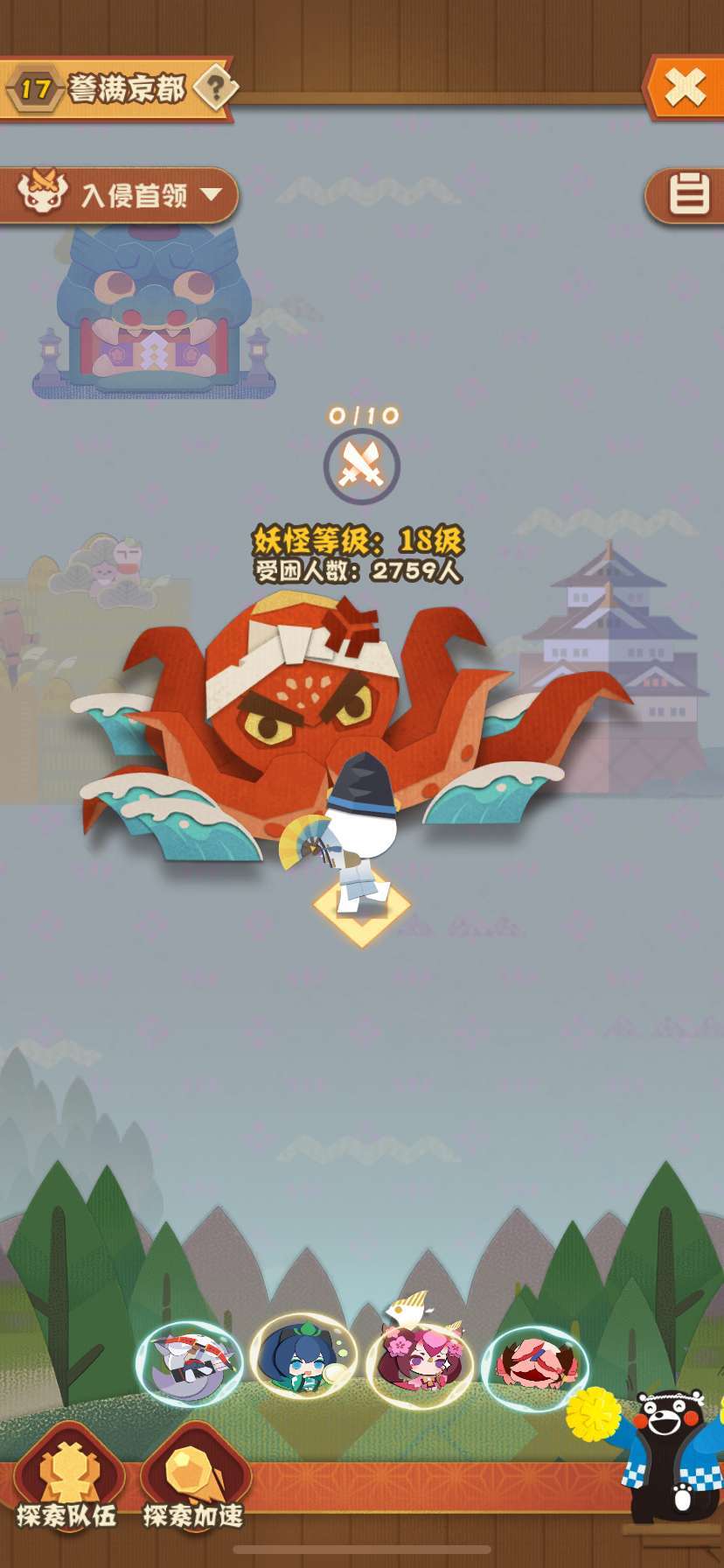Image resolution: width=724 pixels, height=1568 pixels.
Task: Close the exploration screen
Action: point(685,87)
